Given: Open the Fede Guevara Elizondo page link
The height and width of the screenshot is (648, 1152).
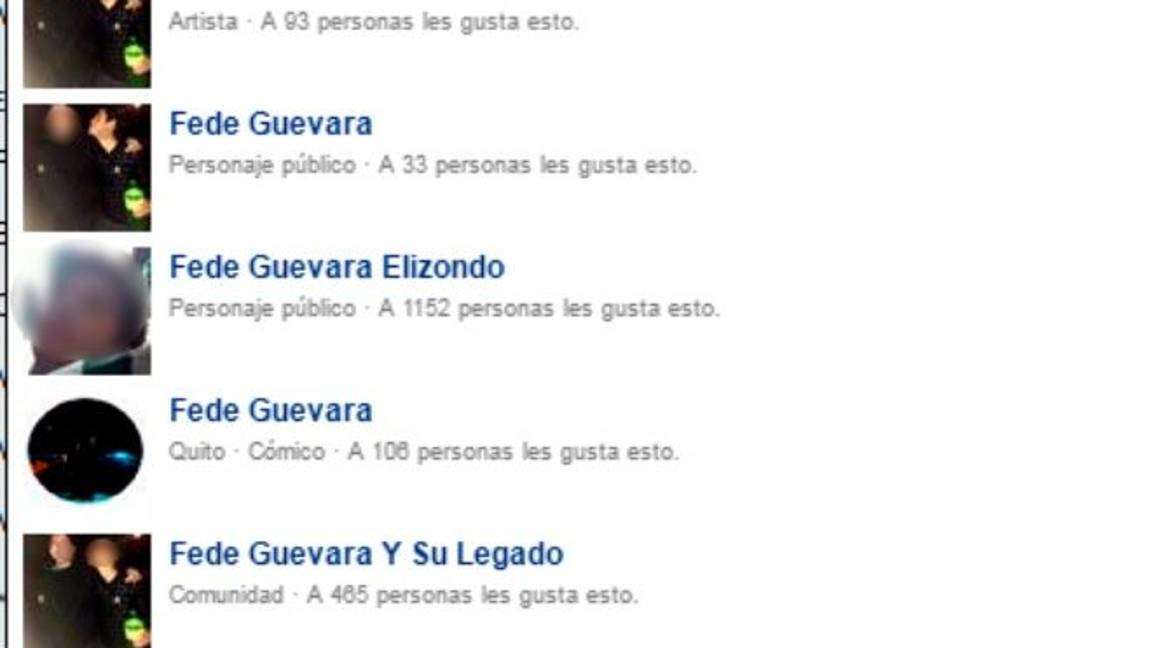Looking at the screenshot, I should pyautogui.click(x=336, y=267).
